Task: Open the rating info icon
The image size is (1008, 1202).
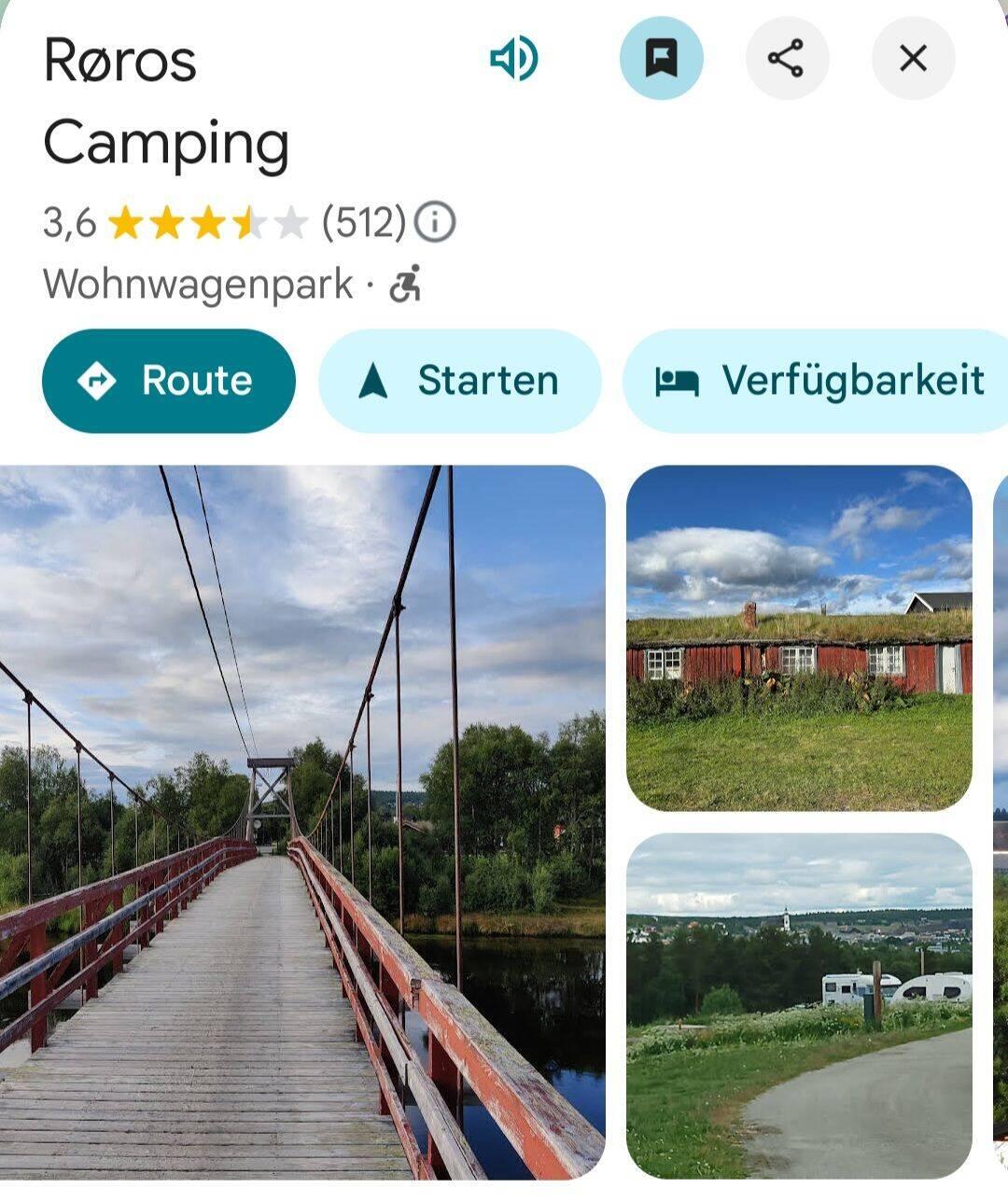Action: coord(435,222)
